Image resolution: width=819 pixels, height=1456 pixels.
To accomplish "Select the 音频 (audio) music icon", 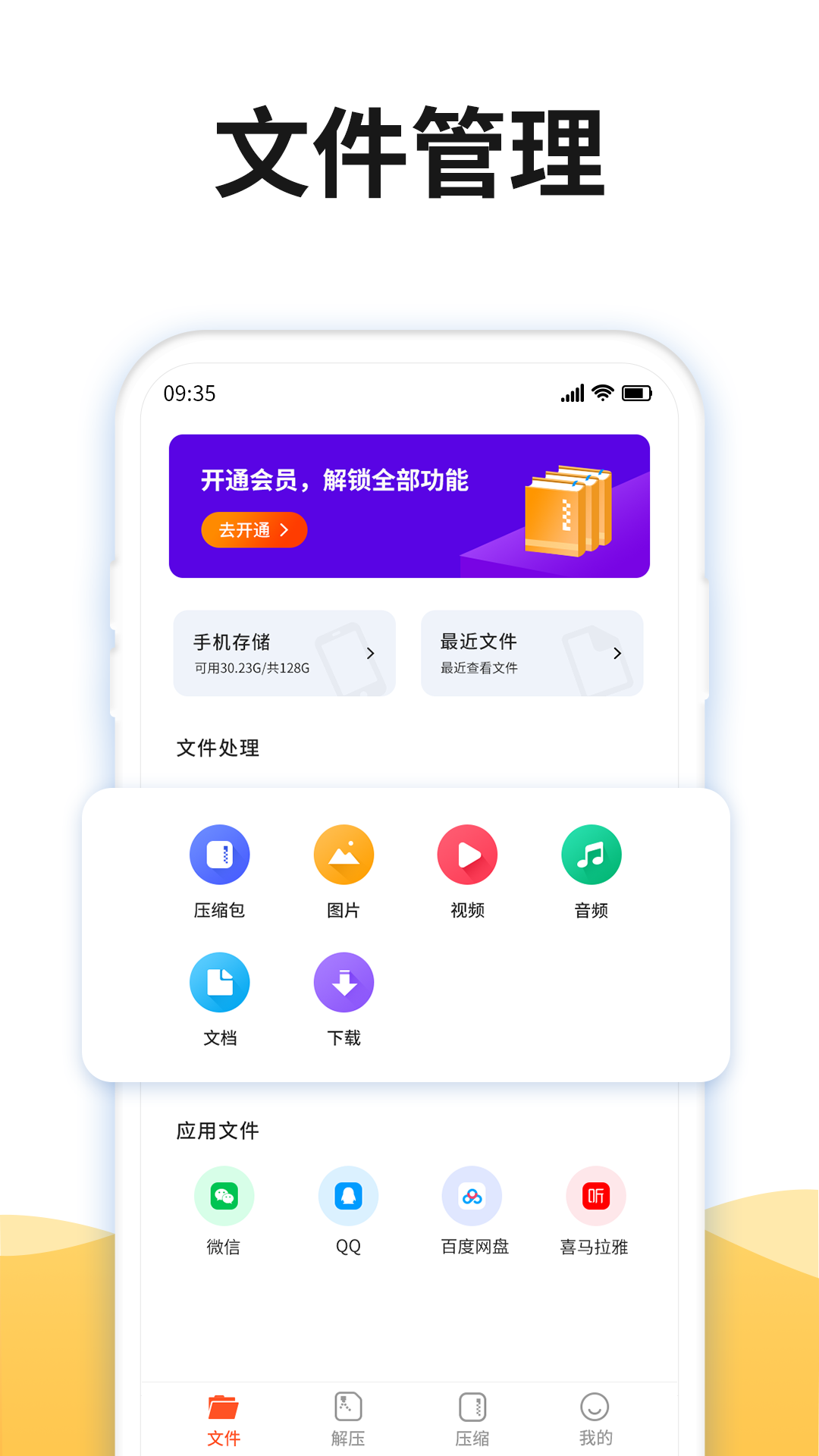I will (x=591, y=854).
